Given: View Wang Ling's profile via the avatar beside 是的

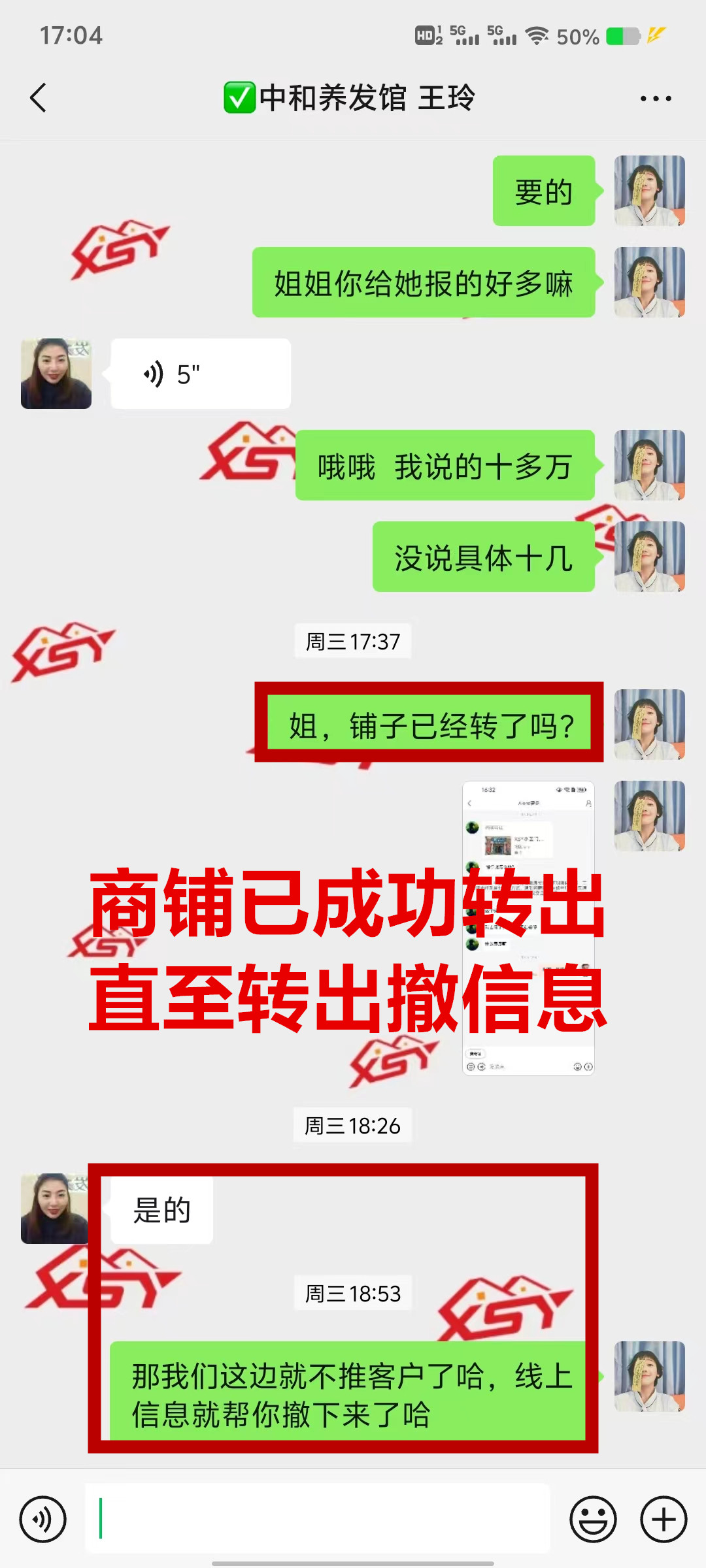Looking at the screenshot, I should click(x=55, y=1209).
